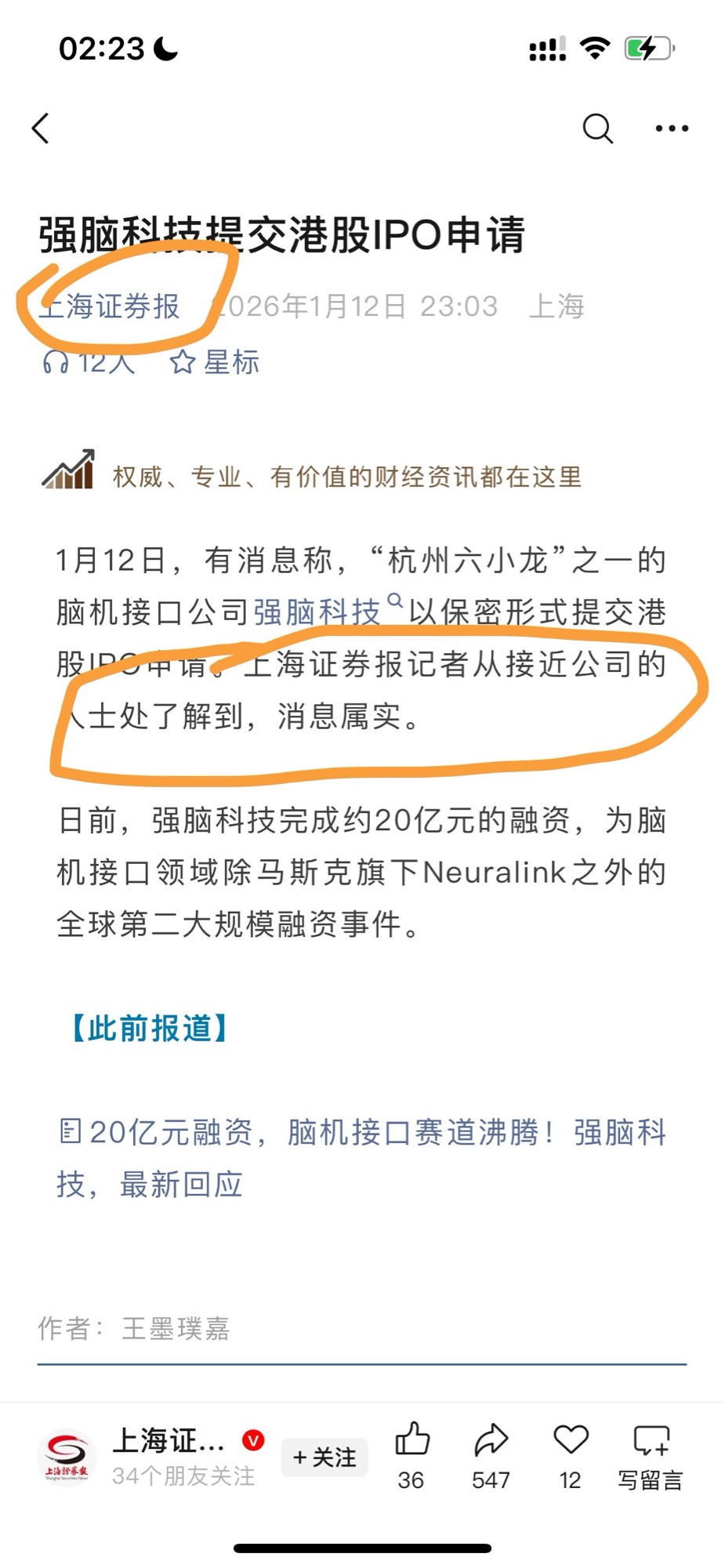Share this article
The image size is (725, 1568).
click(x=491, y=1441)
